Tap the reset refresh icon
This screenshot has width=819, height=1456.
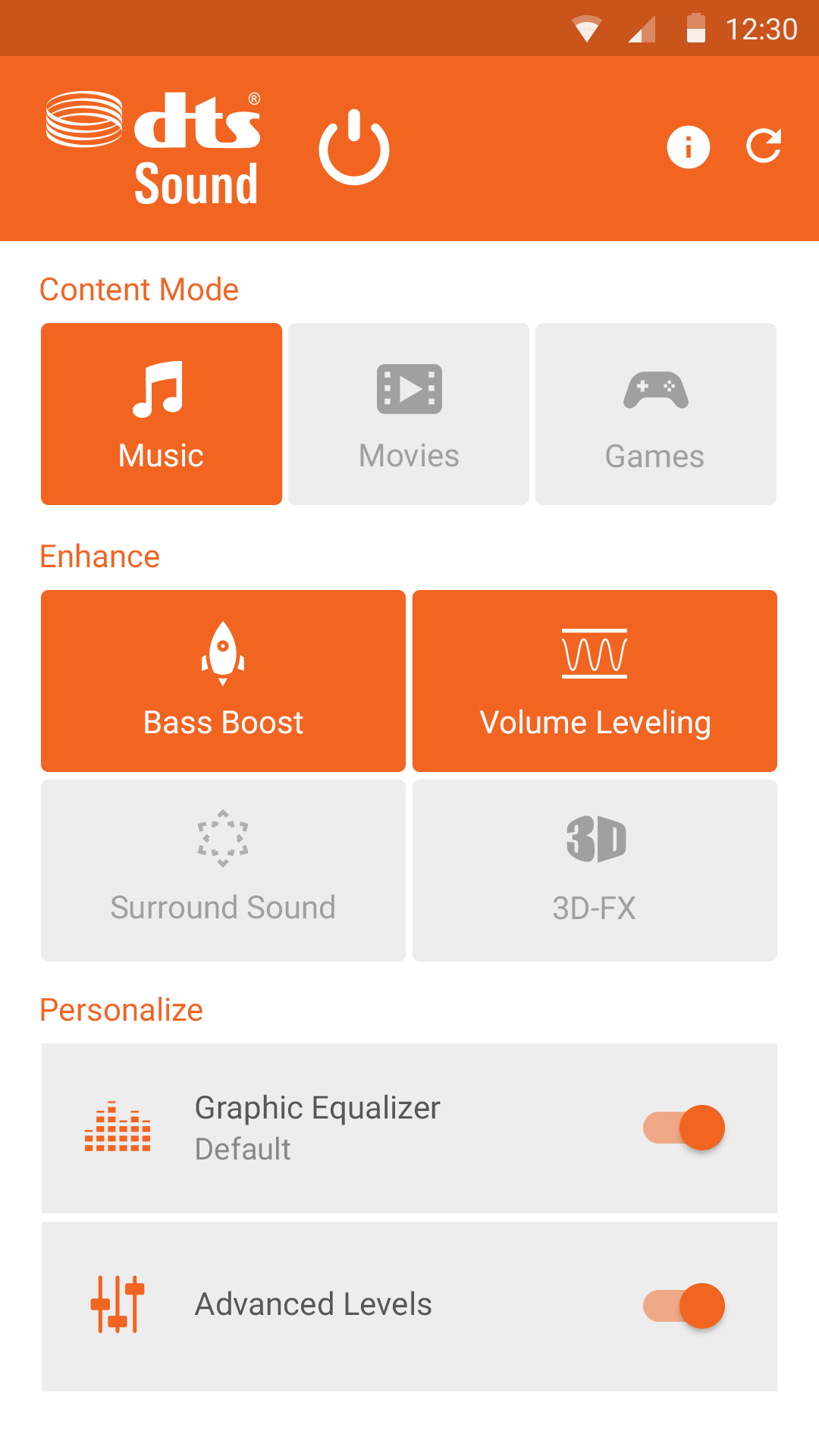(764, 146)
